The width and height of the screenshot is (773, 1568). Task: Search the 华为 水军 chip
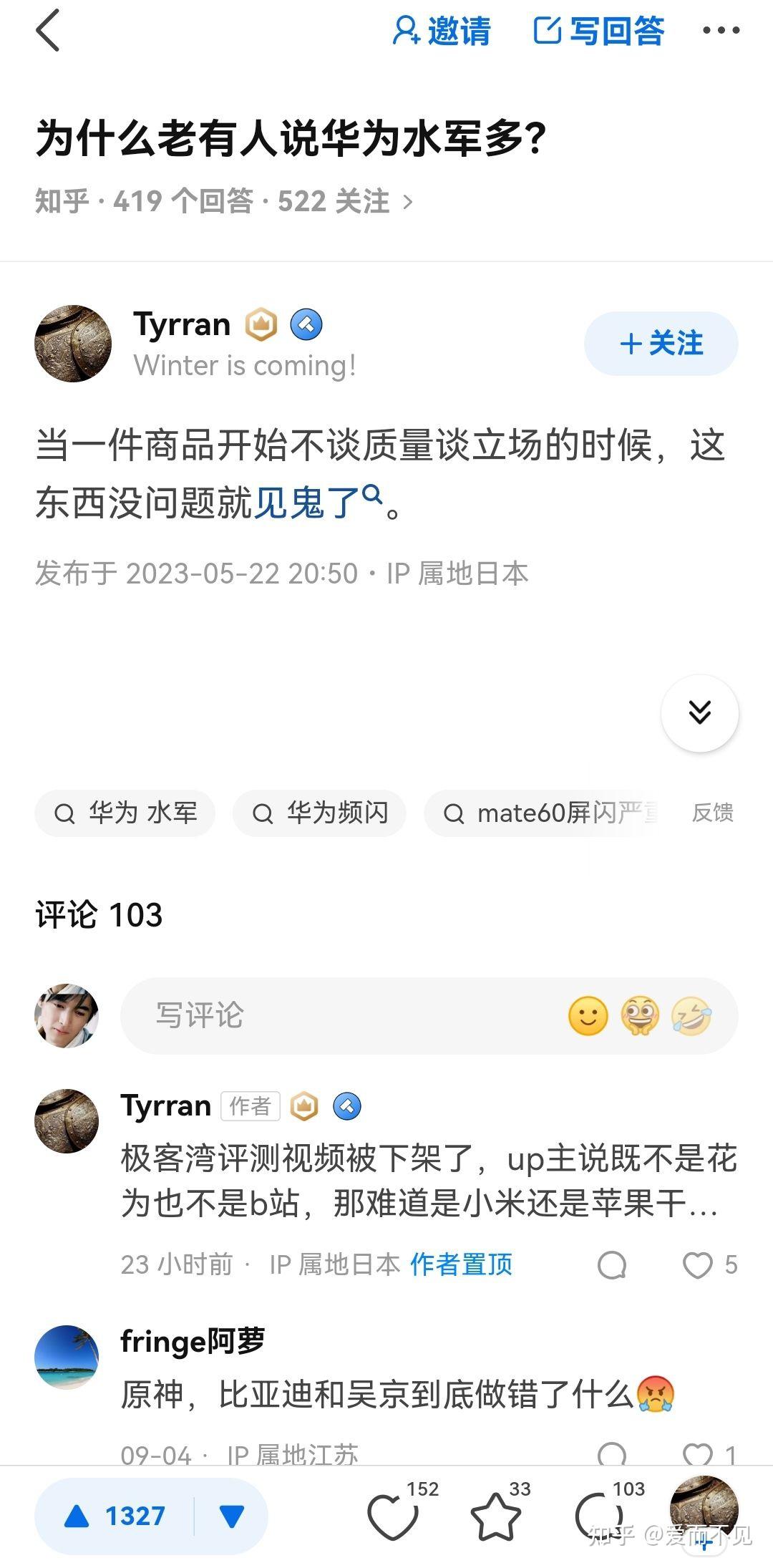(x=125, y=813)
